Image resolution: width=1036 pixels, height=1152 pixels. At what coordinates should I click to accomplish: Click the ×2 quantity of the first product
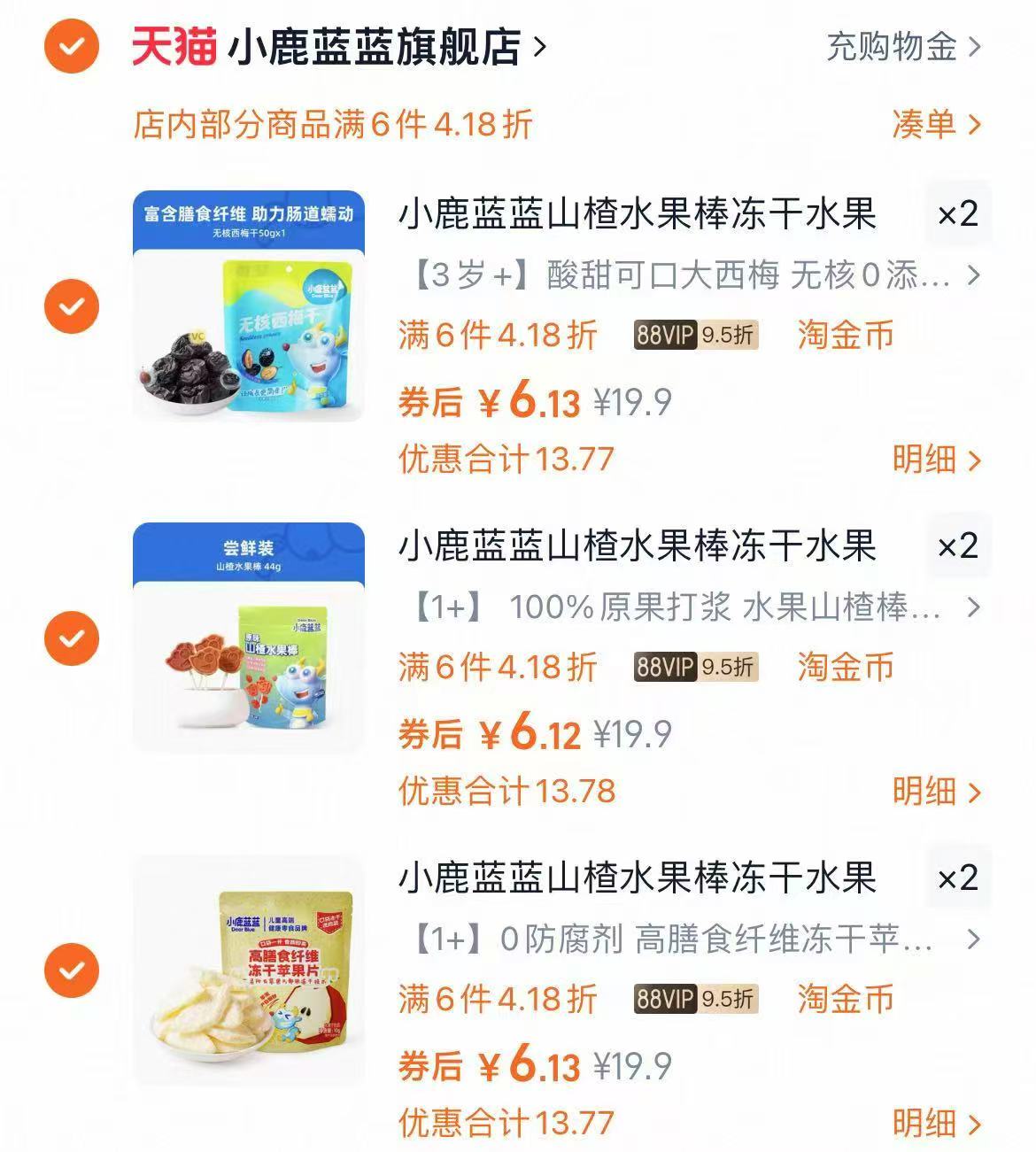click(x=958, y=213)
